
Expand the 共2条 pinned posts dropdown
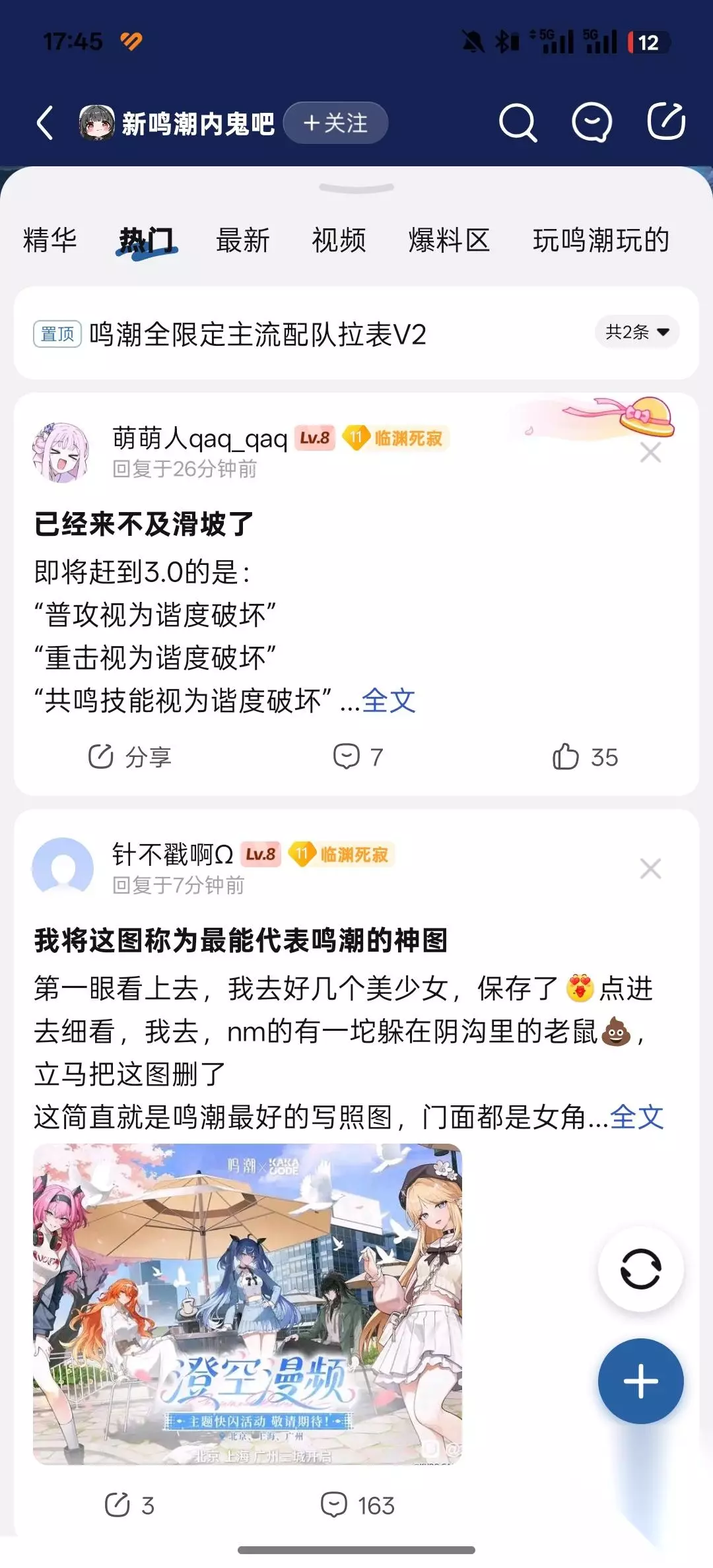tap(637, 332)
